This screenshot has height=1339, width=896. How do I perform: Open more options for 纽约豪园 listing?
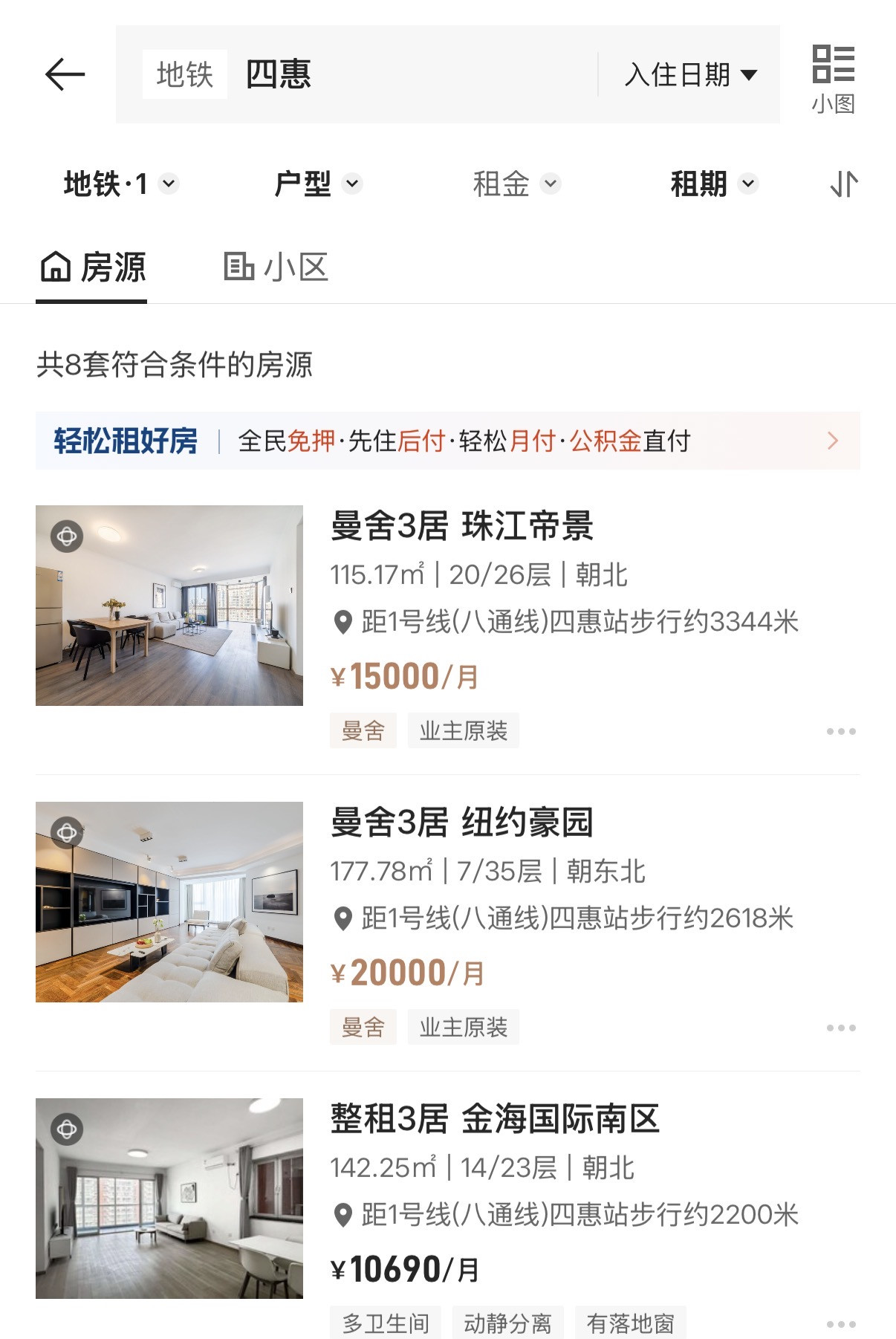(x=840, y=1028)
